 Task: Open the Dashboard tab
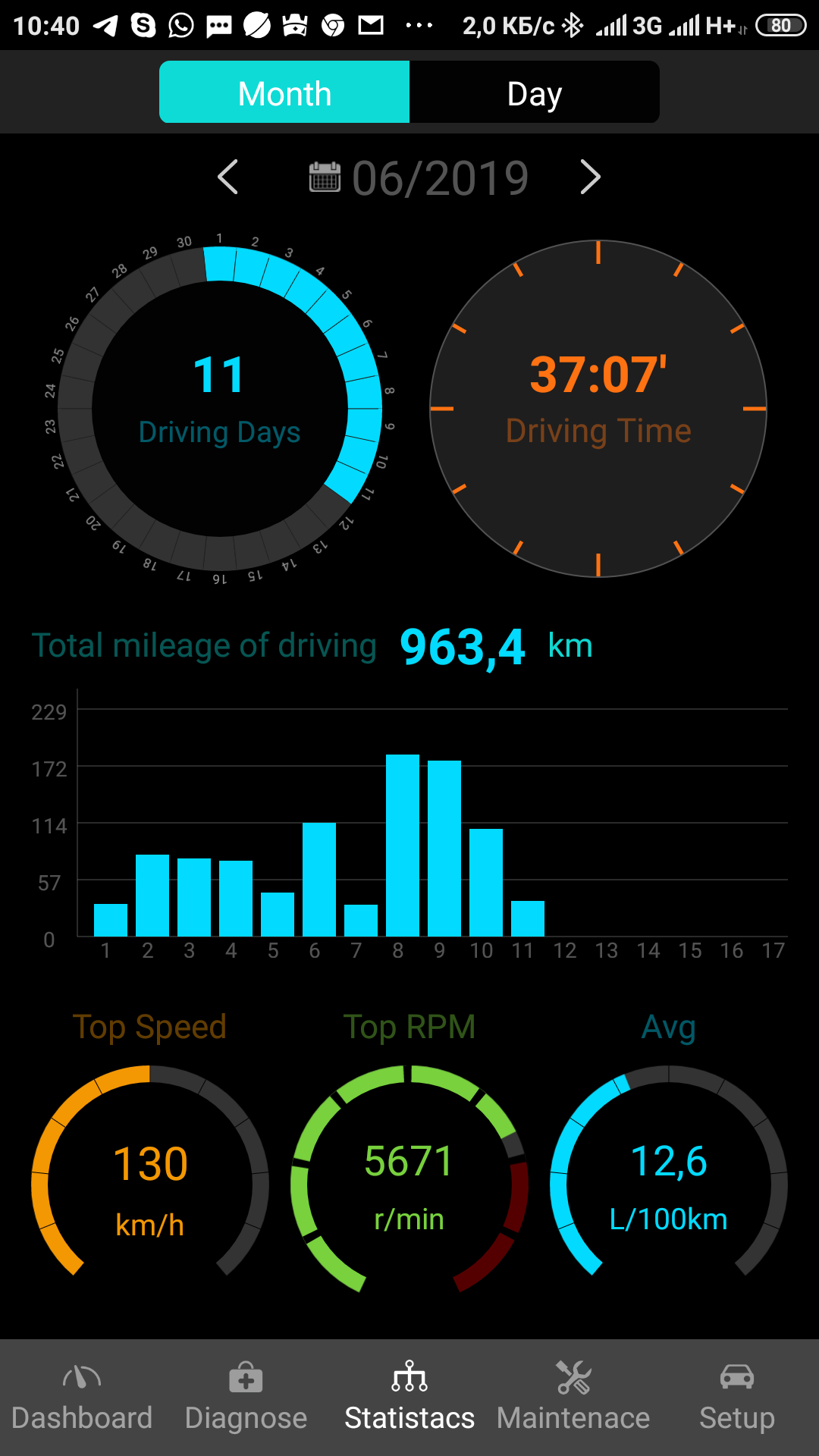click(x=82, y=1398)
